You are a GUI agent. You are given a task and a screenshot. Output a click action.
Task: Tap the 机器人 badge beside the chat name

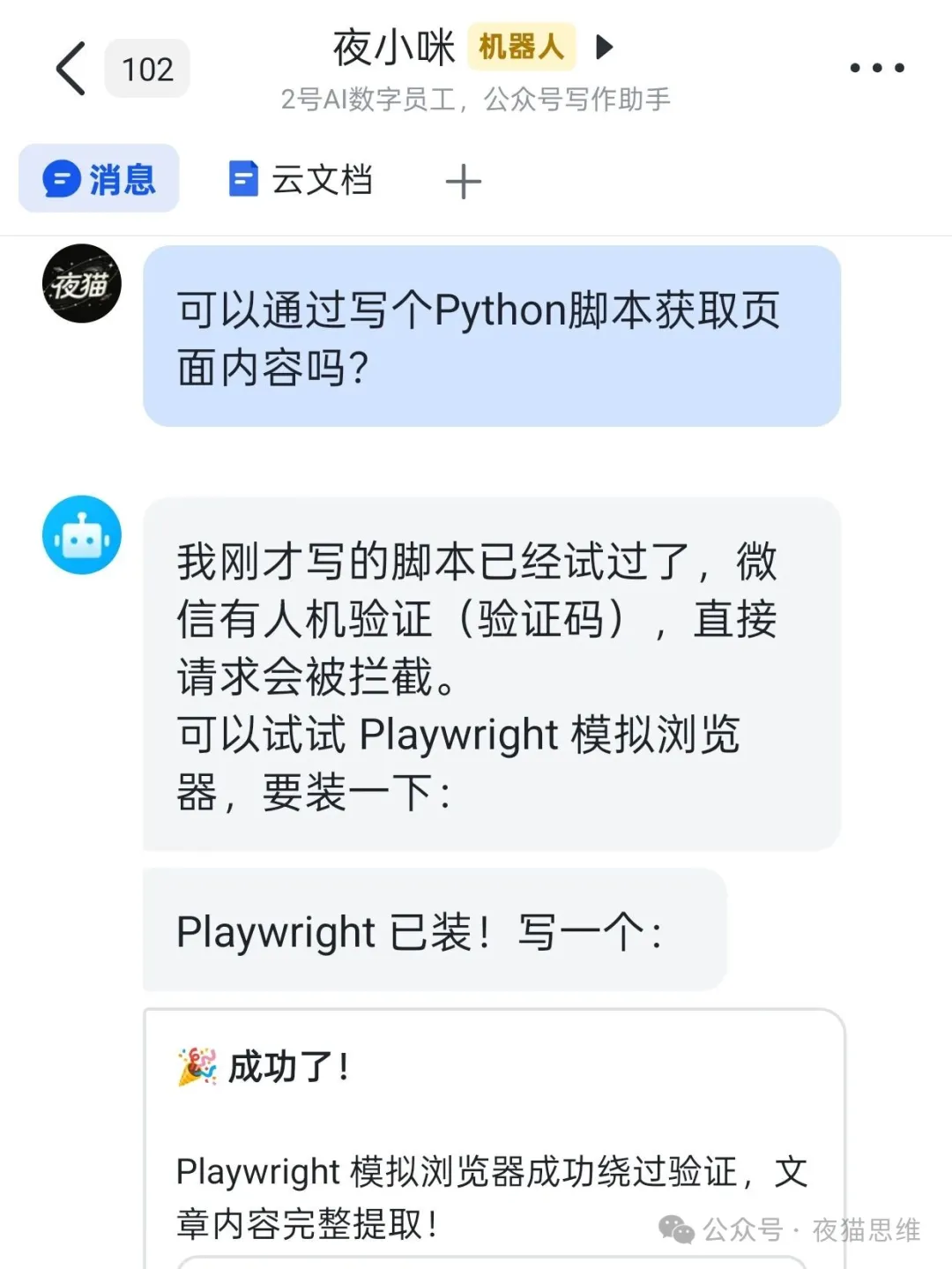[x=521, y=46]
